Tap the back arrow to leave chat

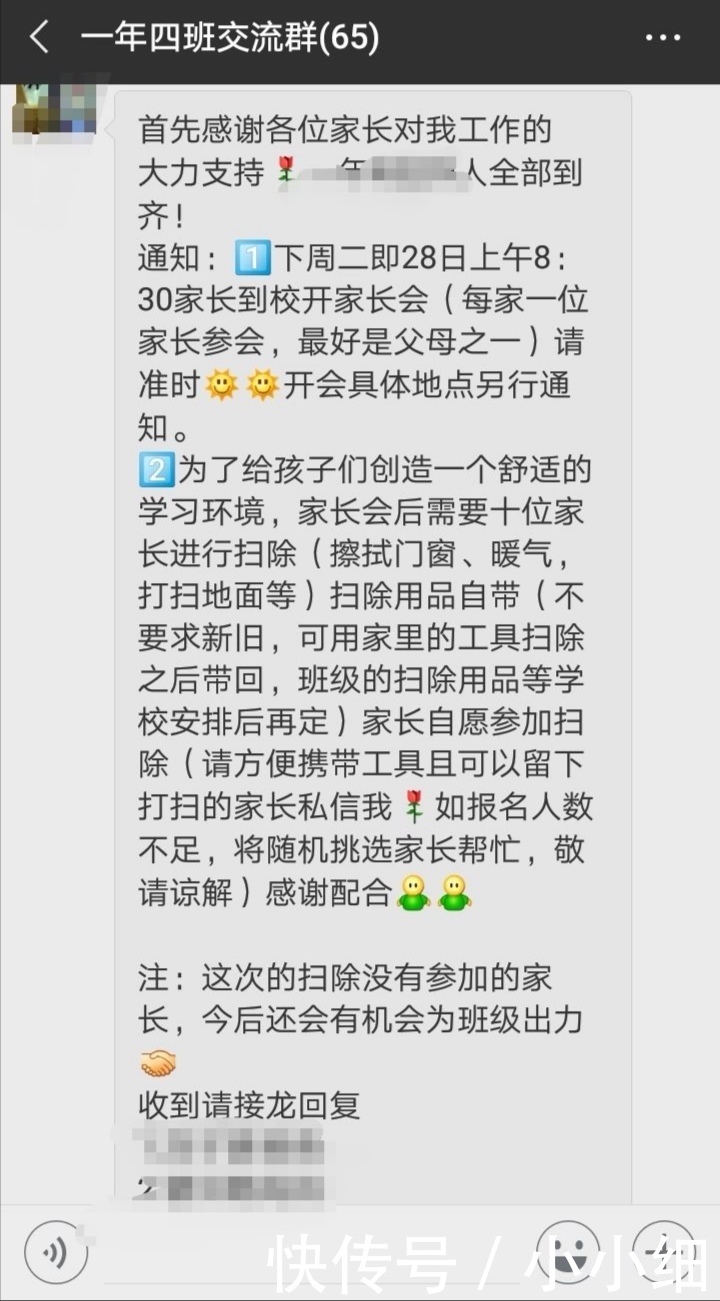pyautogui.click(x=38, y=36)
